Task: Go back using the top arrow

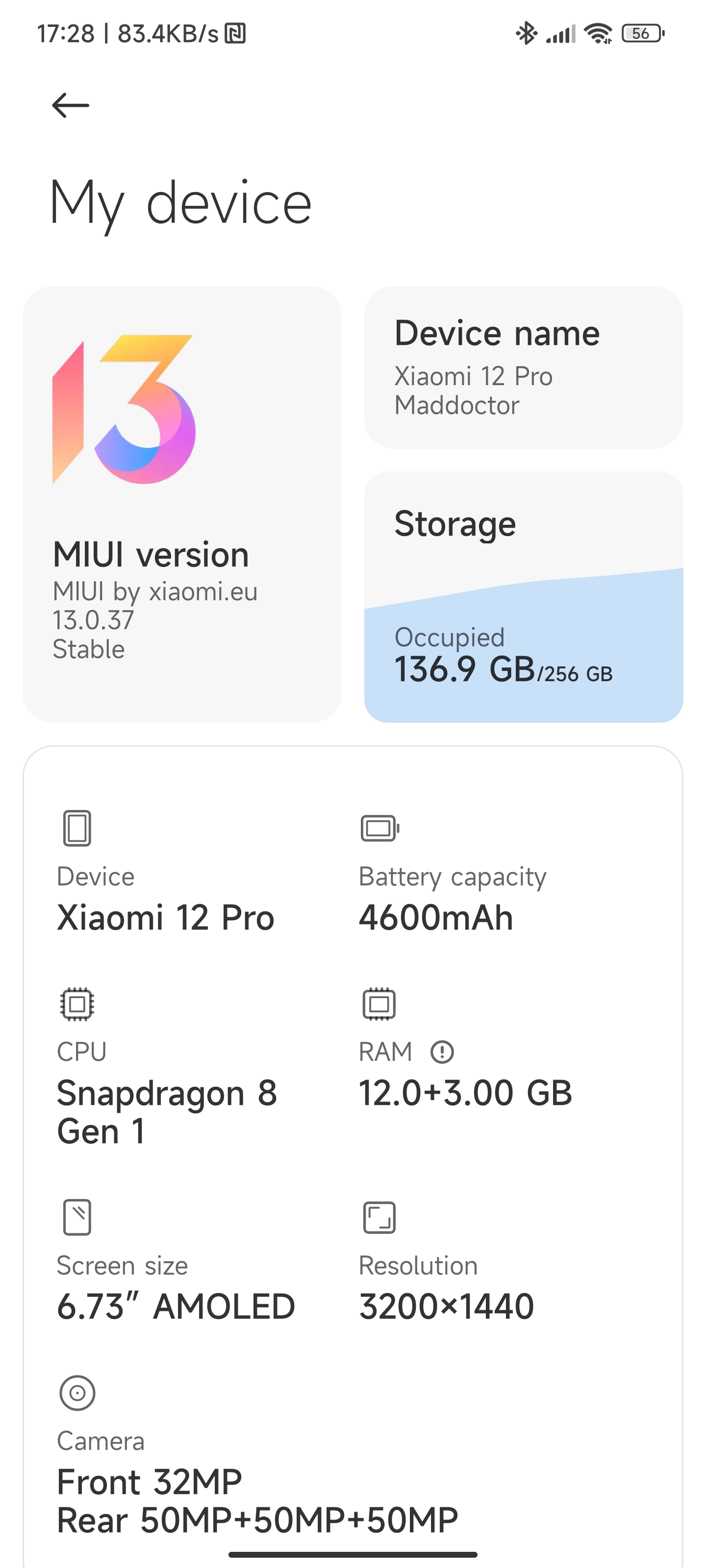Action: tap(71, 105)
